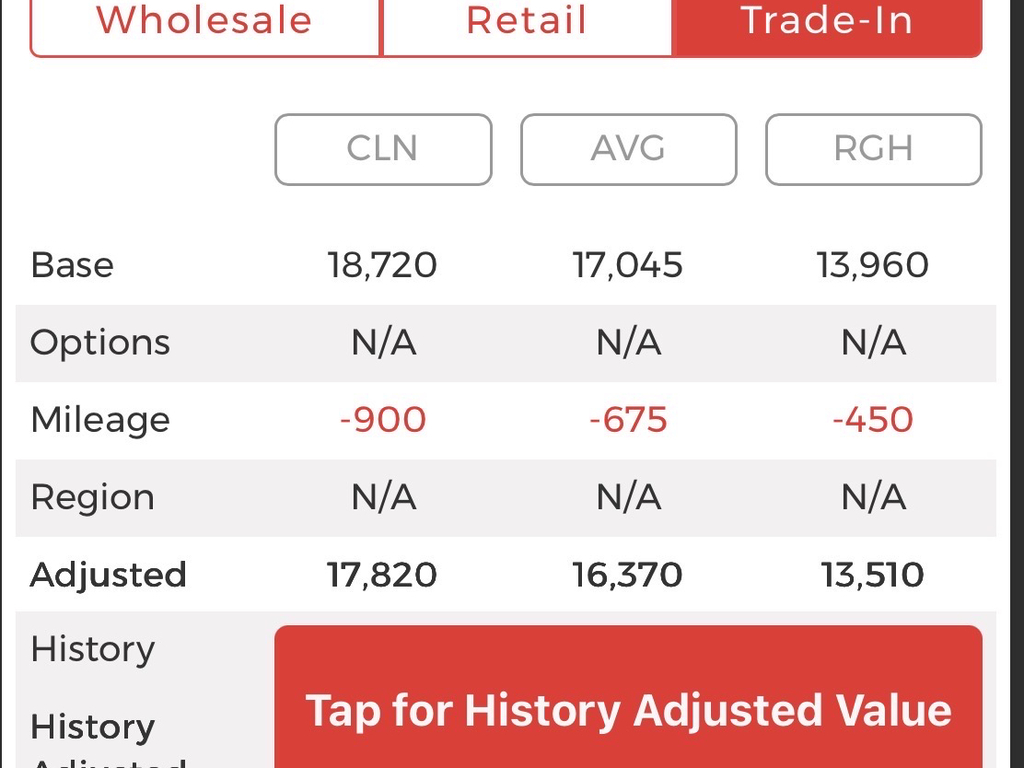Switch to the Wholesale tab
Image resolution: width=1024 pixels, height=768 pixels.
[x=205, y=24]
